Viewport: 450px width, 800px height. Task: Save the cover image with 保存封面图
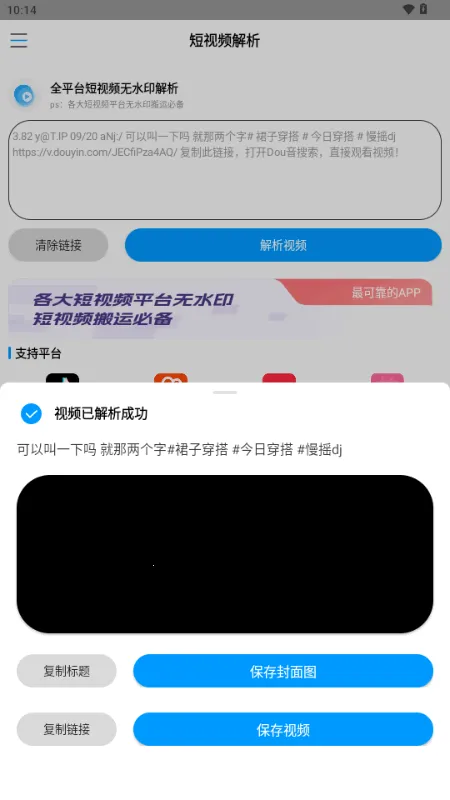click(x=283, y=671)
